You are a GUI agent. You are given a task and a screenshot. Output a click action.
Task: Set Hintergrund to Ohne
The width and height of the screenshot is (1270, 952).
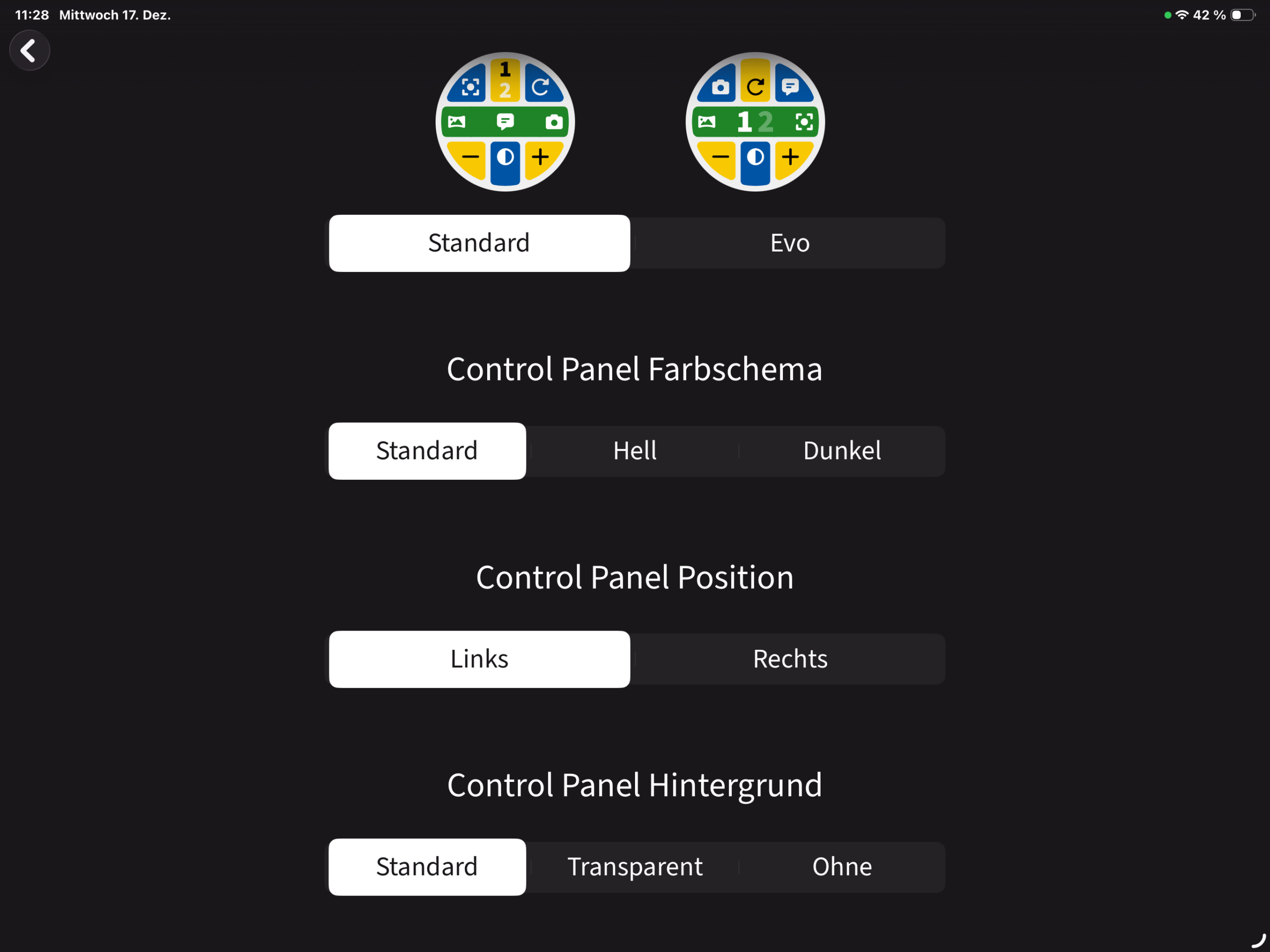point(842,867)
